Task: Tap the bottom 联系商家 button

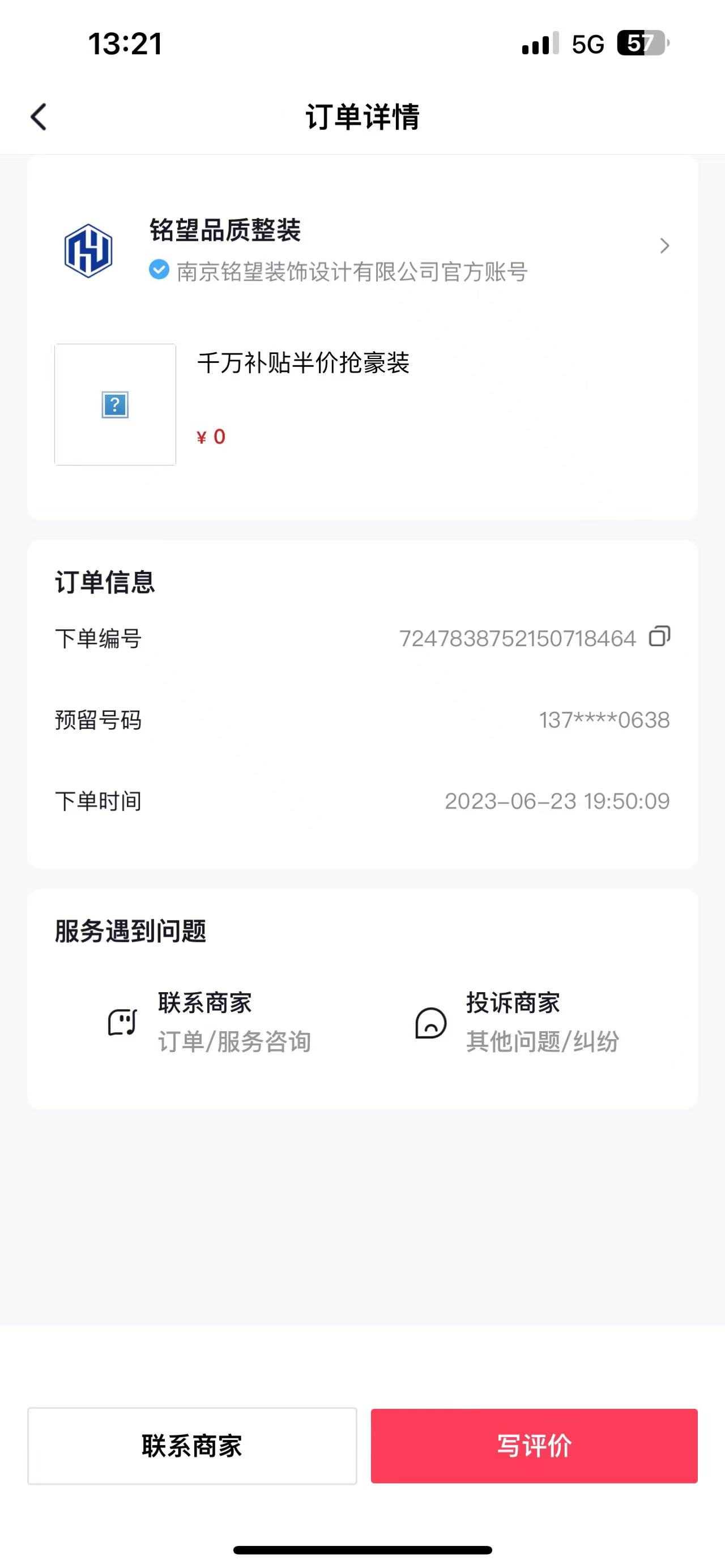Action: [193, 1446]
